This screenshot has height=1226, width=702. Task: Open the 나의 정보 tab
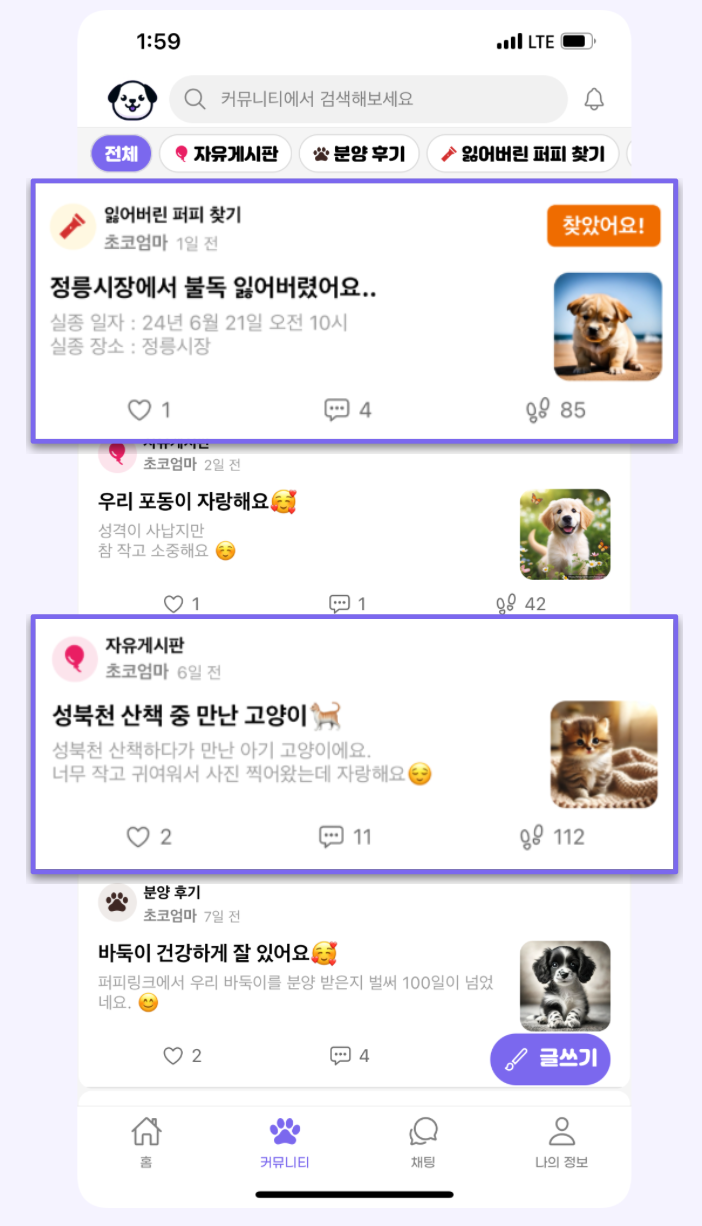point(561,1142)
